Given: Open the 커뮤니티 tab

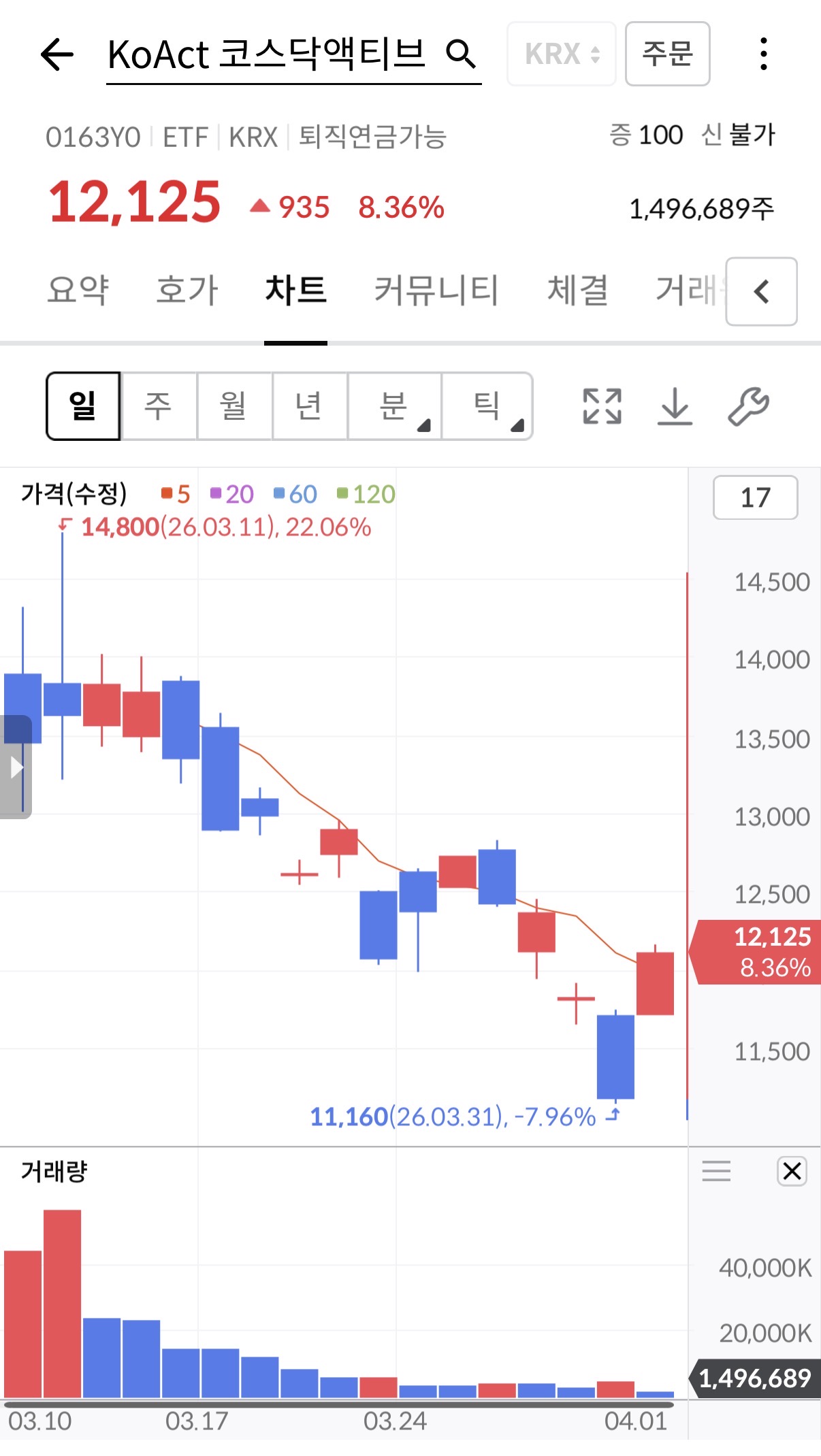Looking at the screenshot, I should click(436, 291).
